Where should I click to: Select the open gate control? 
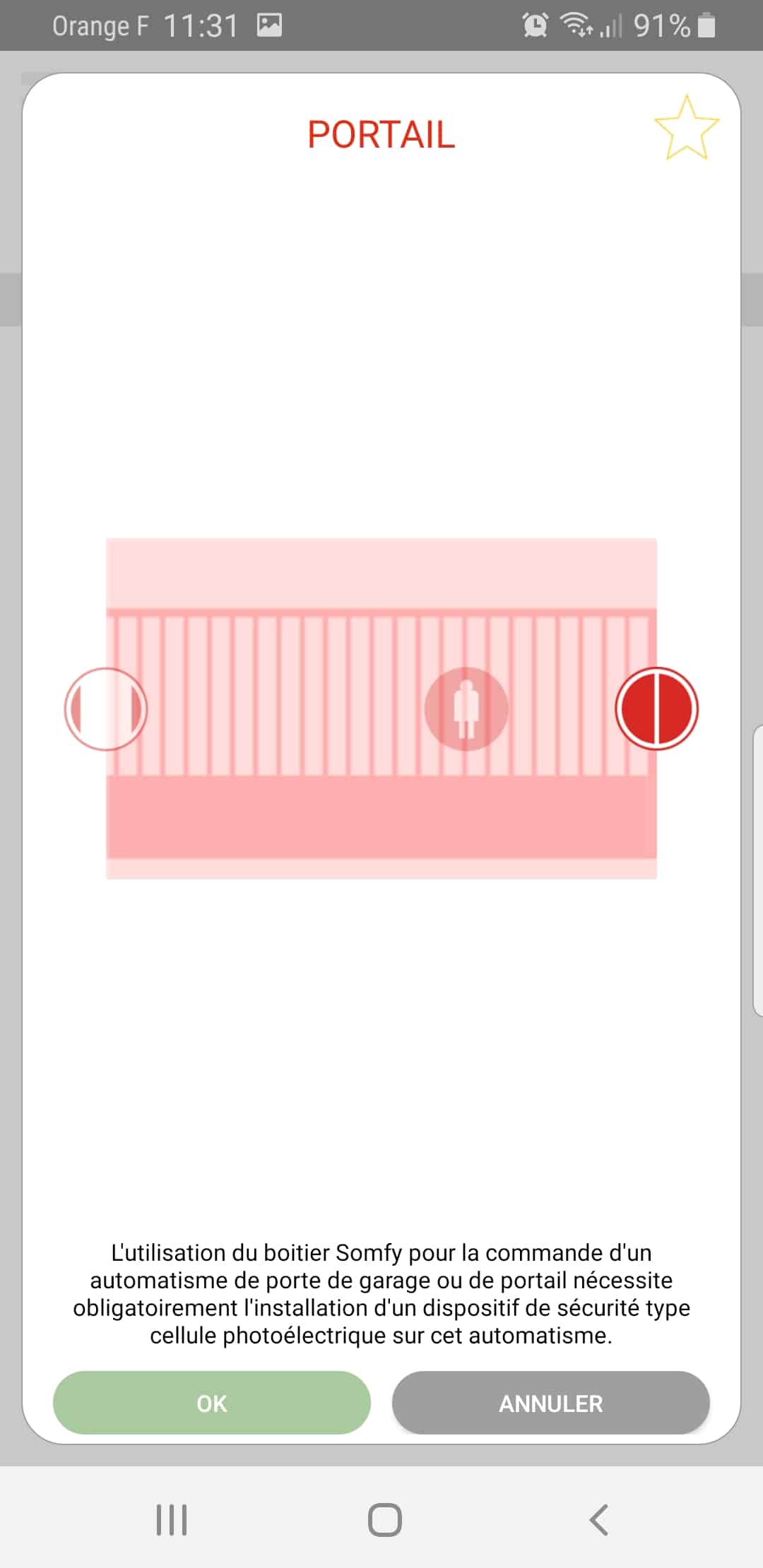pos(106,708)
